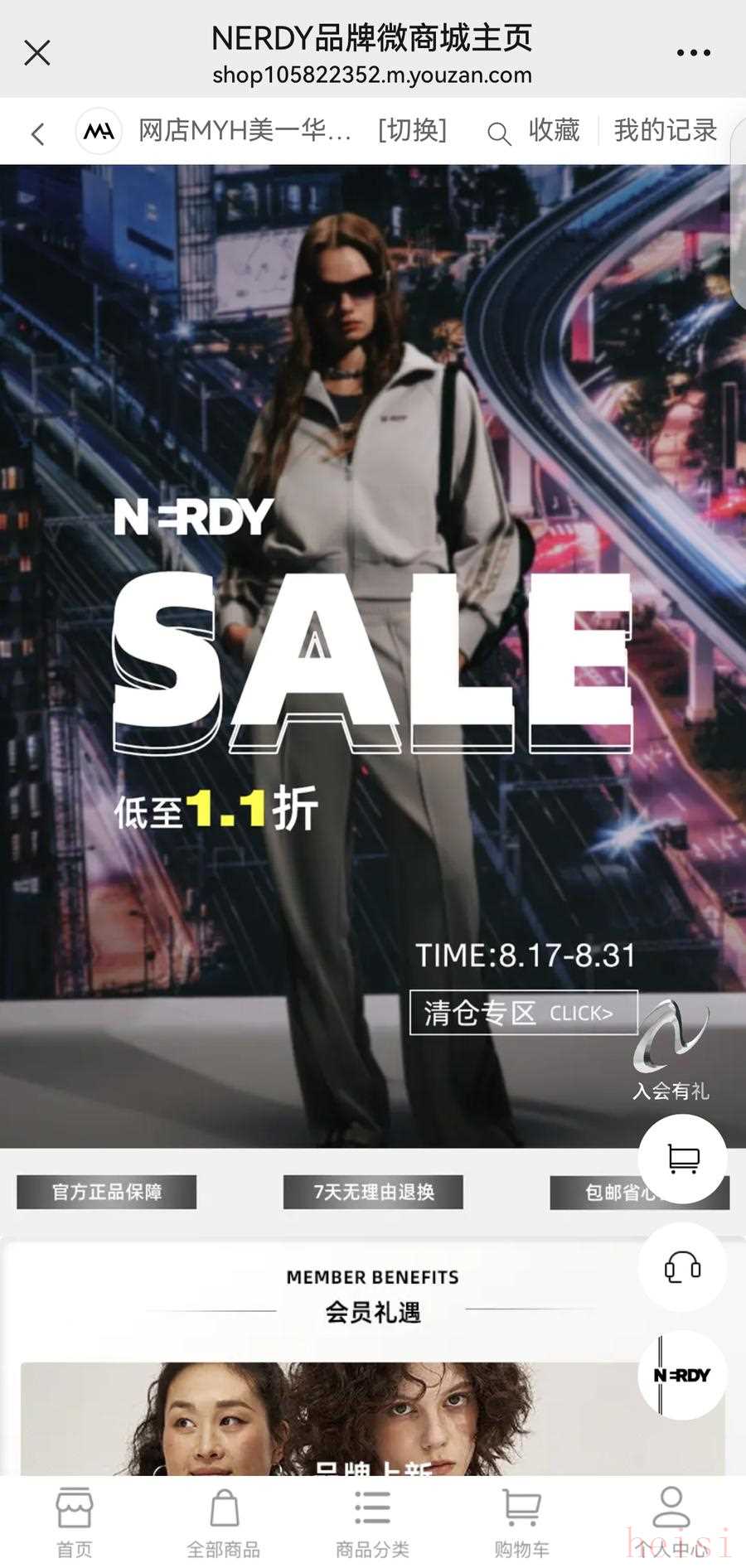Viewport: 746px width, 1568px height.
Task: Tap the floating shopping cart button
Action: 682,1159
